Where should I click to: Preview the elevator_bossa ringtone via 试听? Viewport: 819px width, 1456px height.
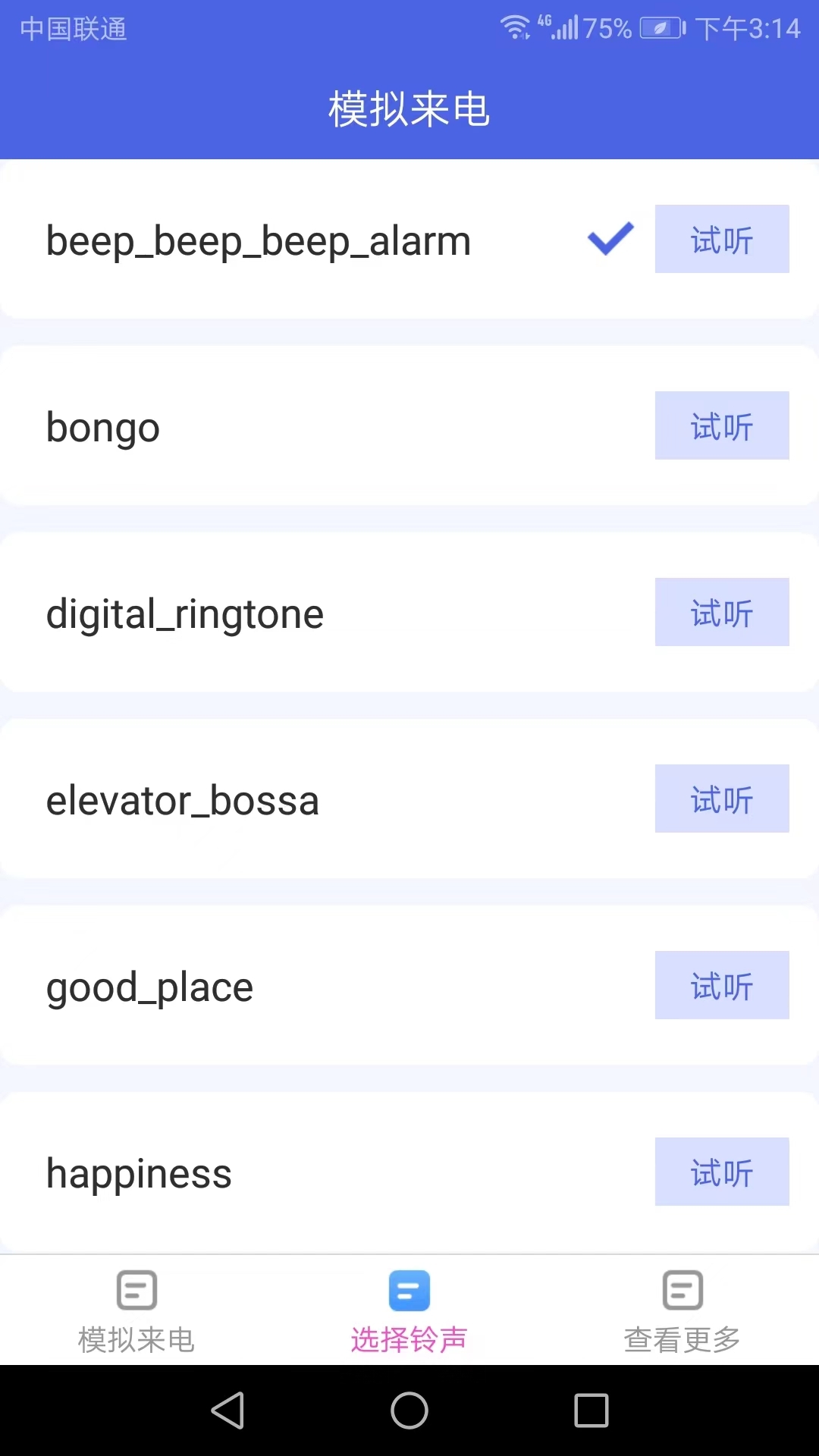(x=721, y=799)
